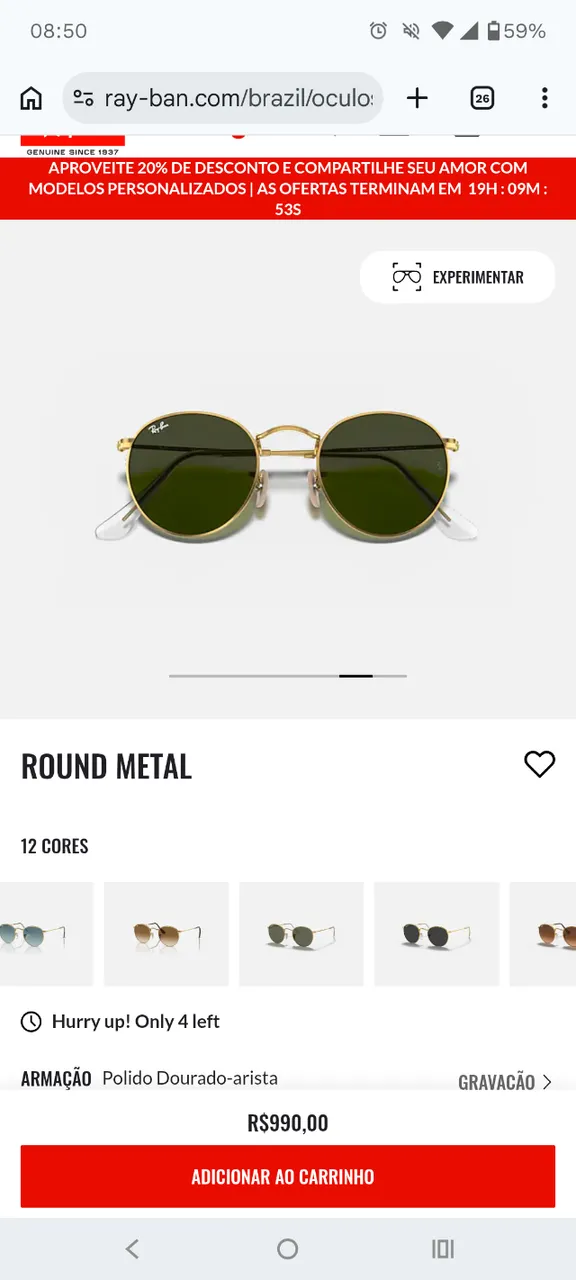Open the system recent apps view
Viewport: 576px width, 1280px height.
click(442, 1248)
